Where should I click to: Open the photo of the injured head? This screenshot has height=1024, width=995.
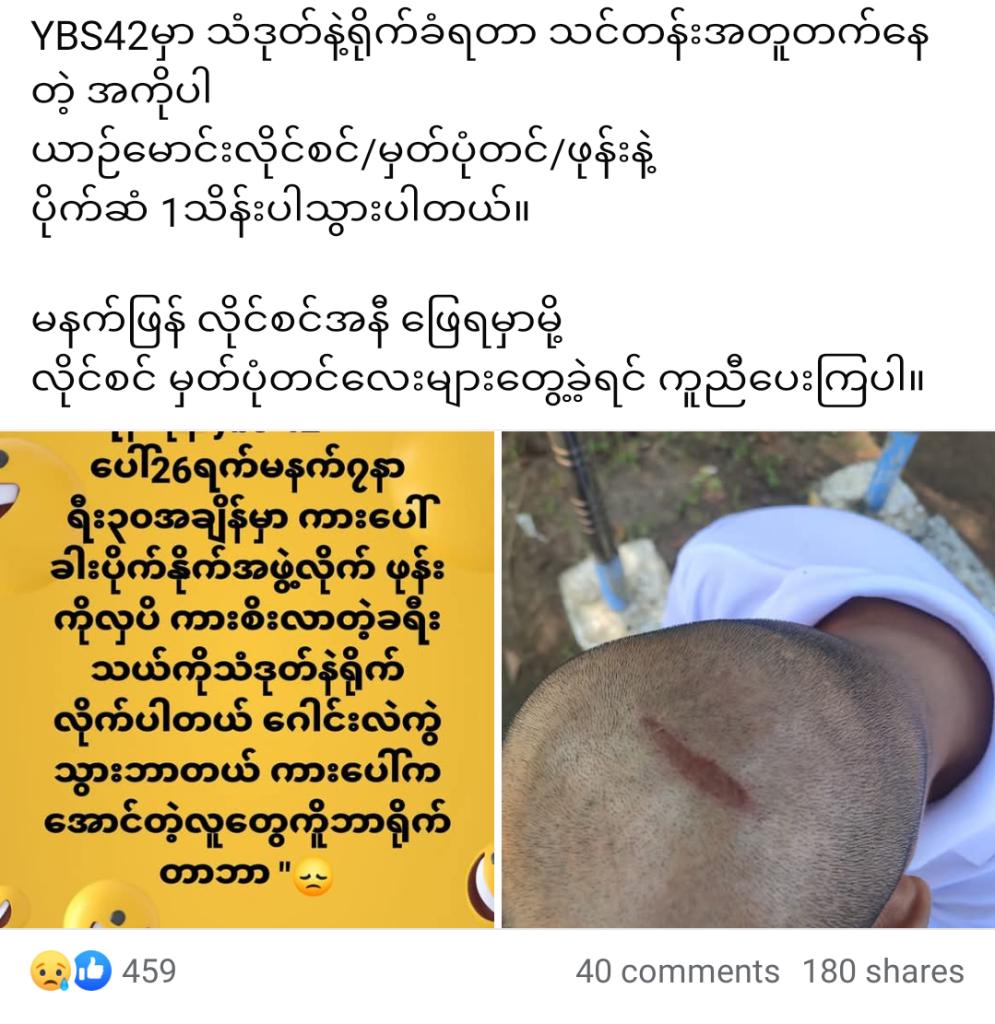(x=748, y=680)
